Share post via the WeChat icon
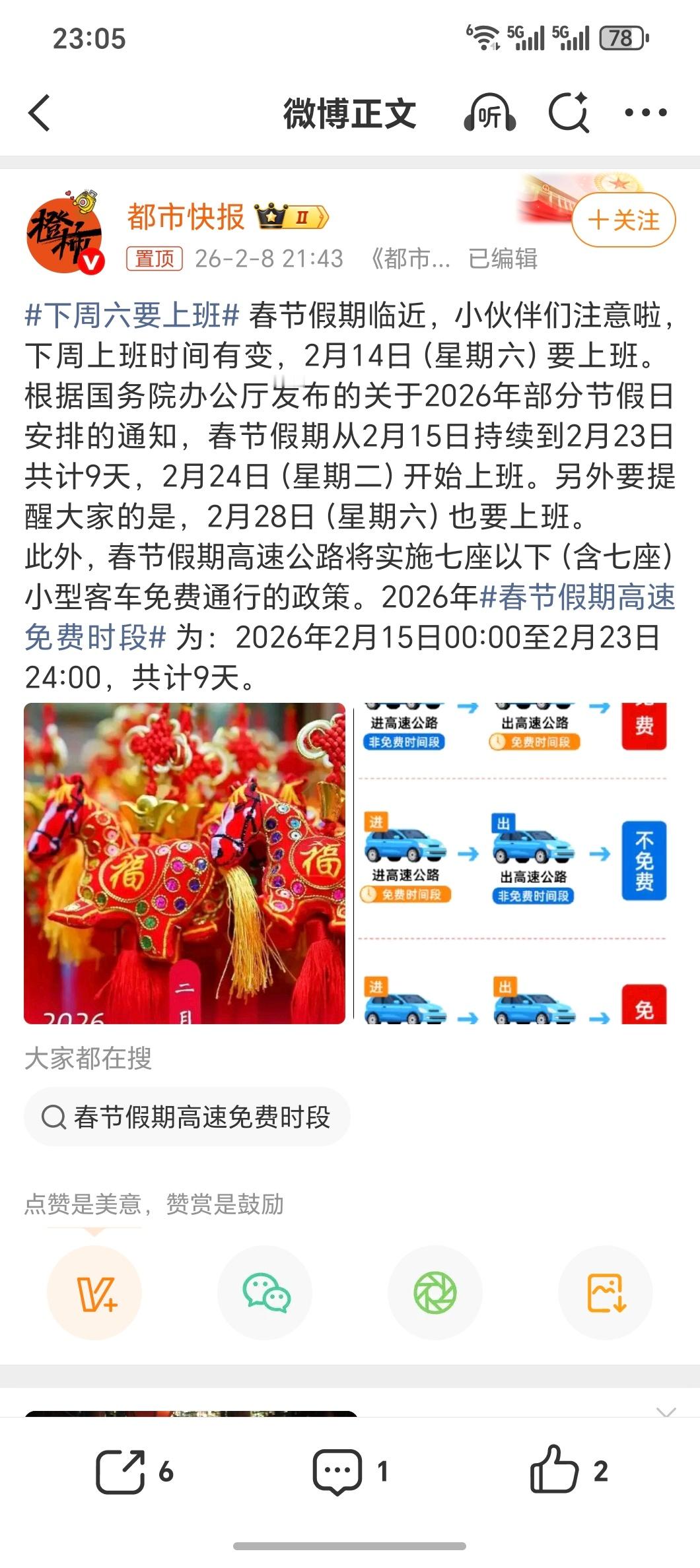700x1568 pixels. click(x=264, y=1293)
